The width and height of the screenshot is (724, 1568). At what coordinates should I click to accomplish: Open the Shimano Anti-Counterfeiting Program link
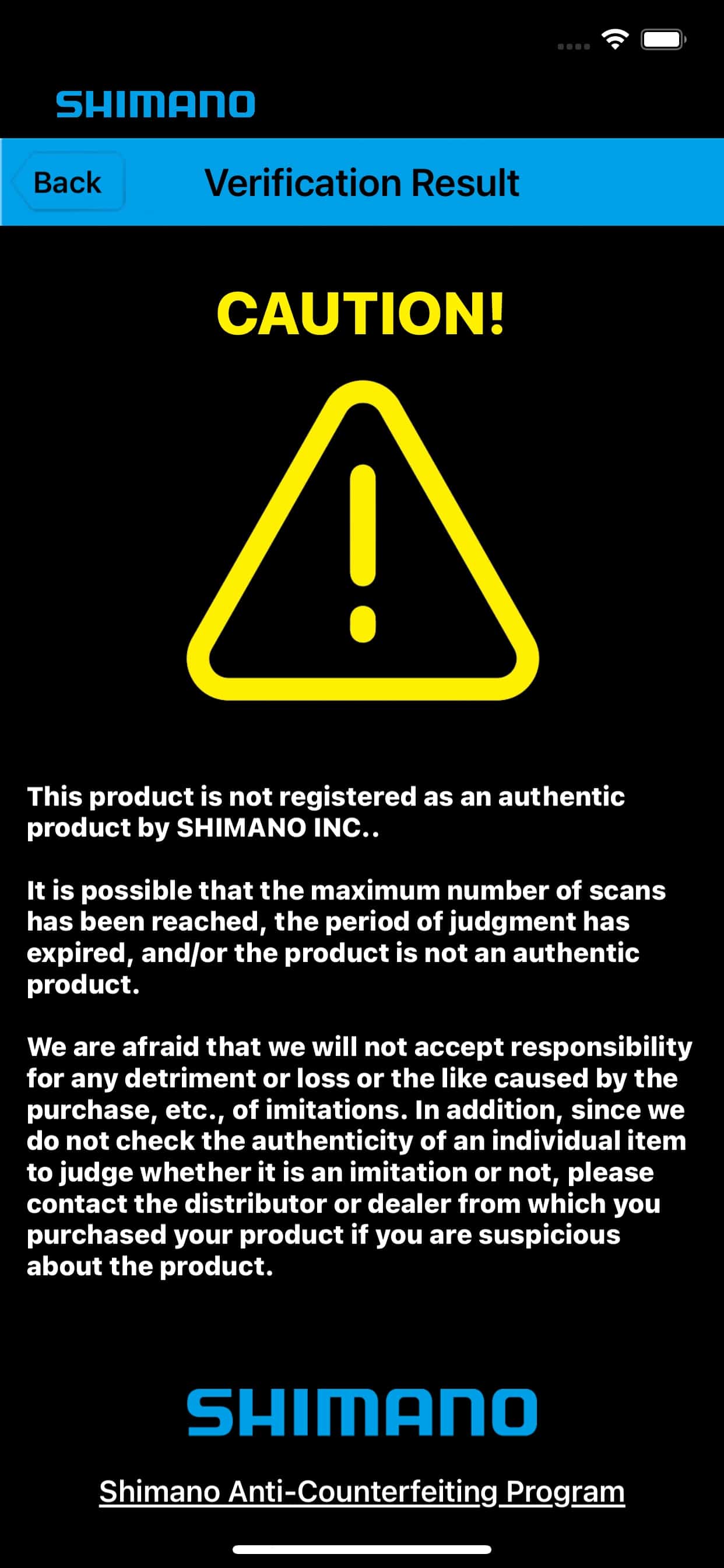[x=362, y=1492]
